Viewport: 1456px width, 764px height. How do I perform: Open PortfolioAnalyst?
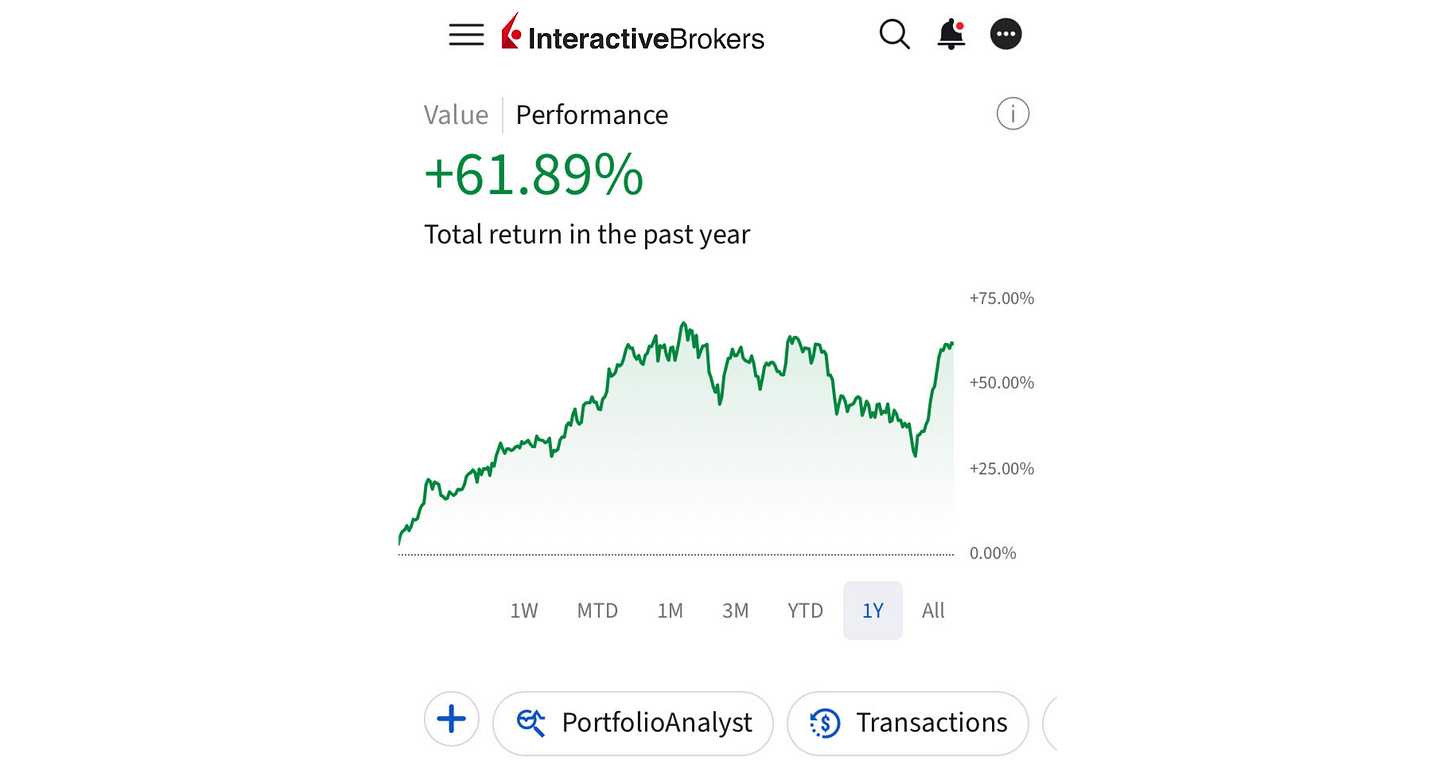coord(633,723)
